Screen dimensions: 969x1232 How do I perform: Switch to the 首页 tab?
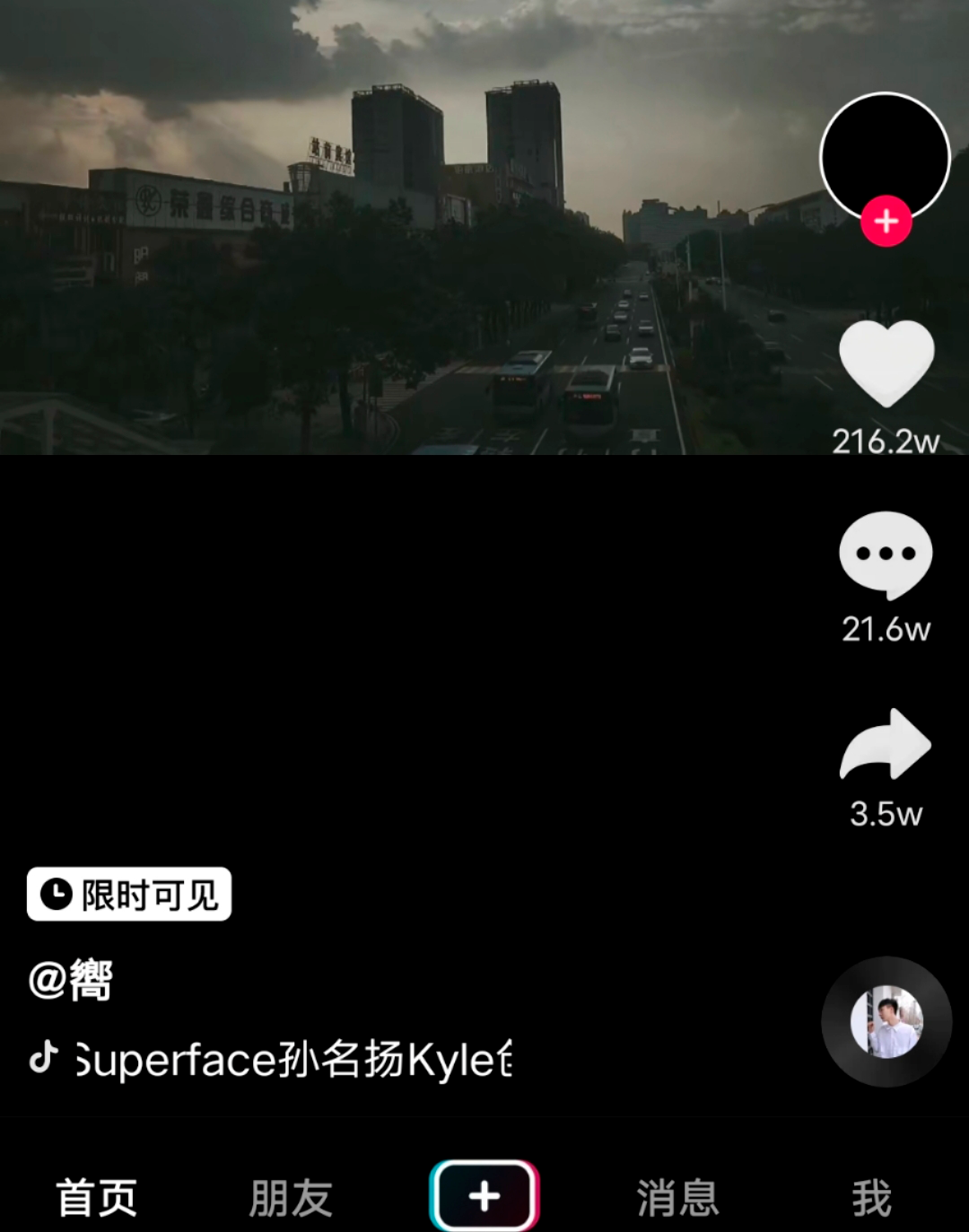97,1198
